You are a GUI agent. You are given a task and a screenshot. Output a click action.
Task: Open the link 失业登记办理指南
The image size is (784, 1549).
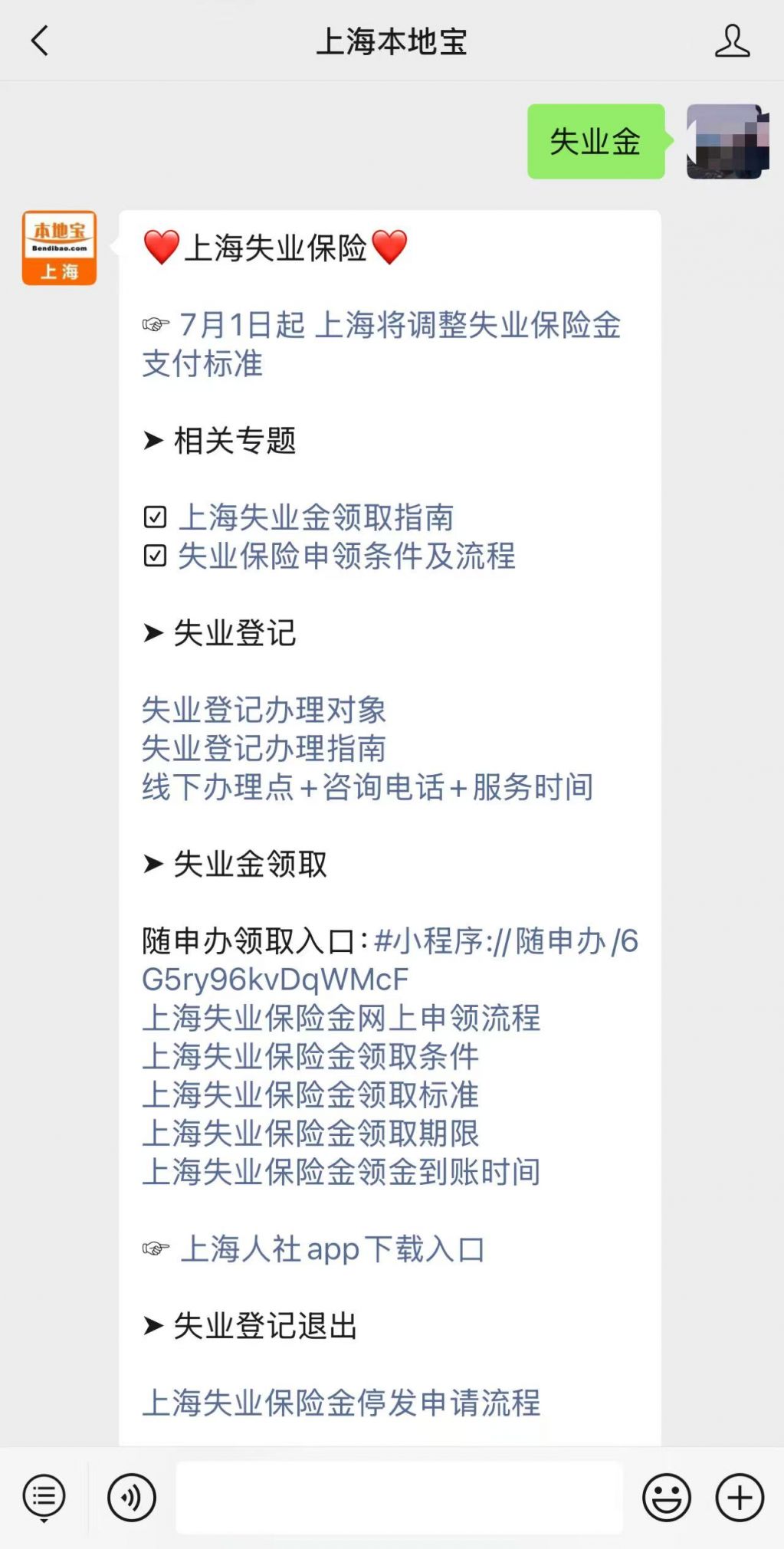click(x=264, y=748)
